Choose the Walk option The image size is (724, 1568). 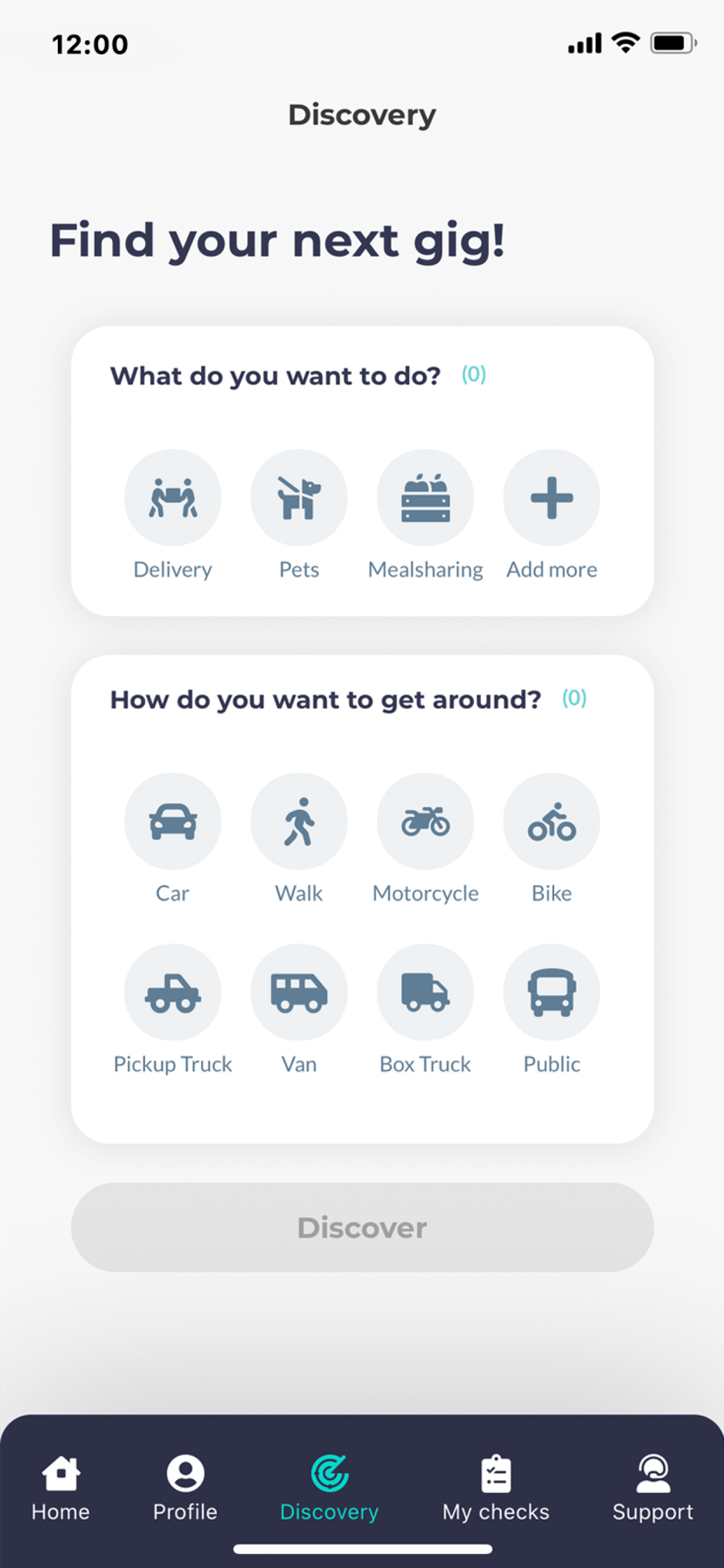299,822
